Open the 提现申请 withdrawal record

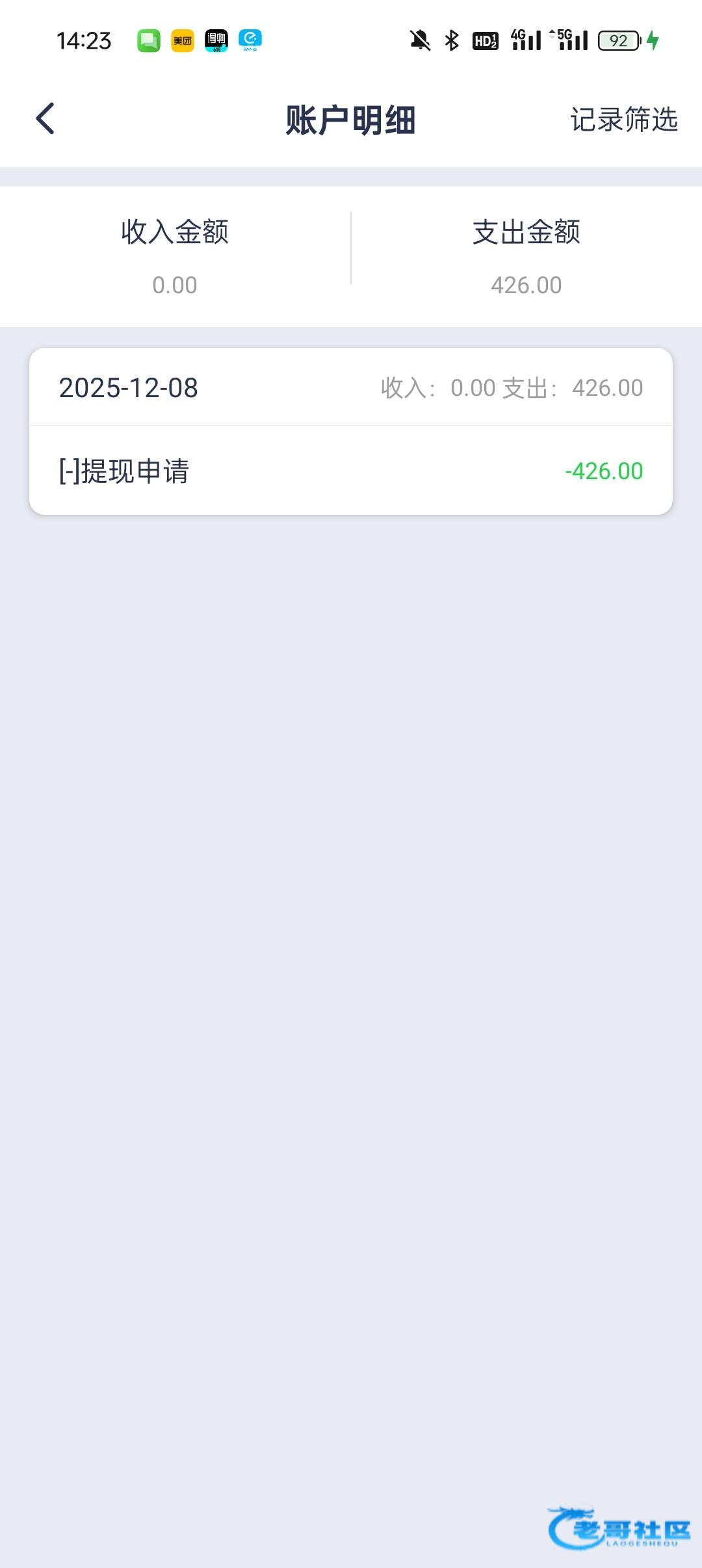click(351, 471)
